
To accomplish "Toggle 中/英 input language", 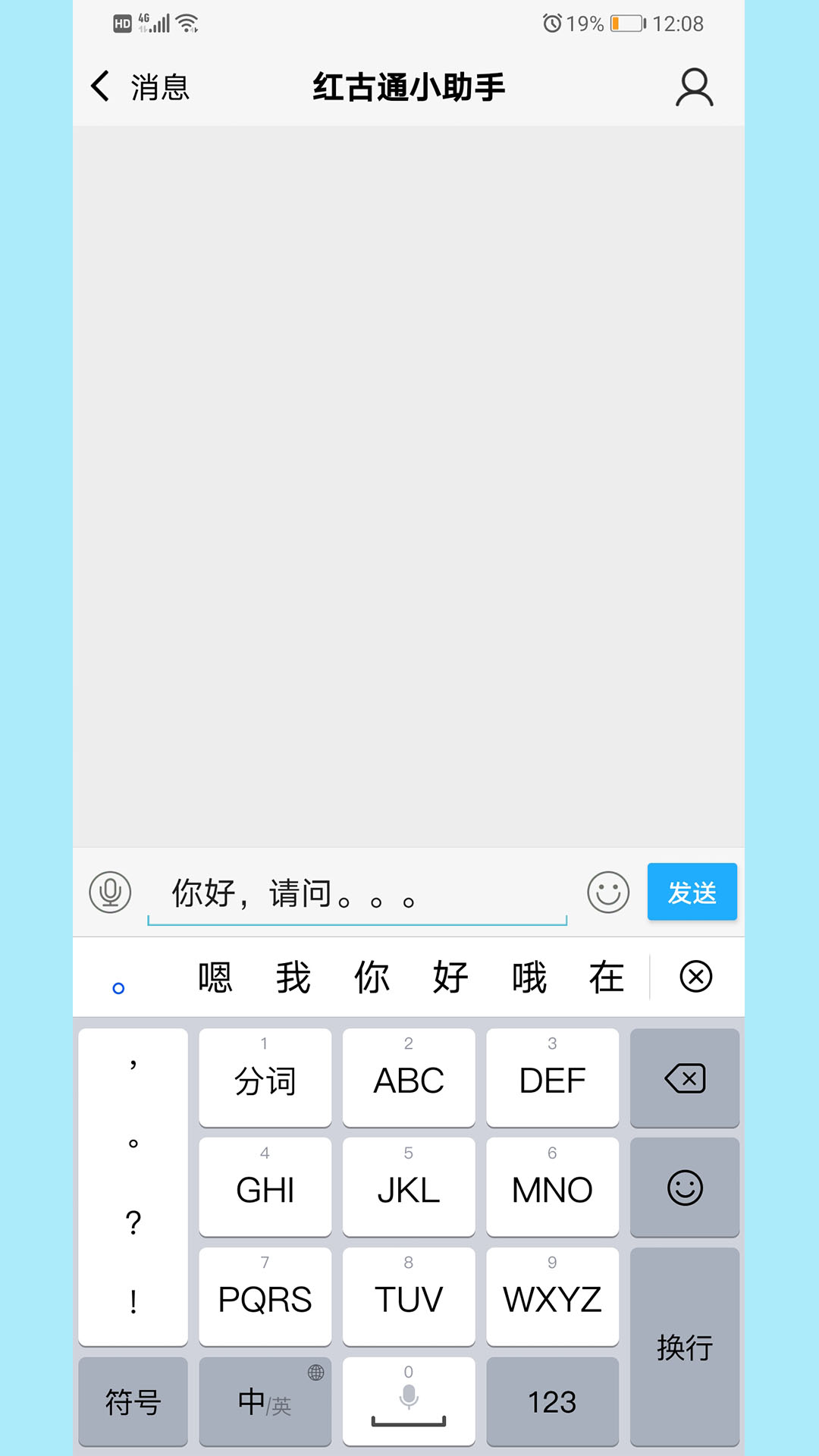I will click(x=265, y=1401).
